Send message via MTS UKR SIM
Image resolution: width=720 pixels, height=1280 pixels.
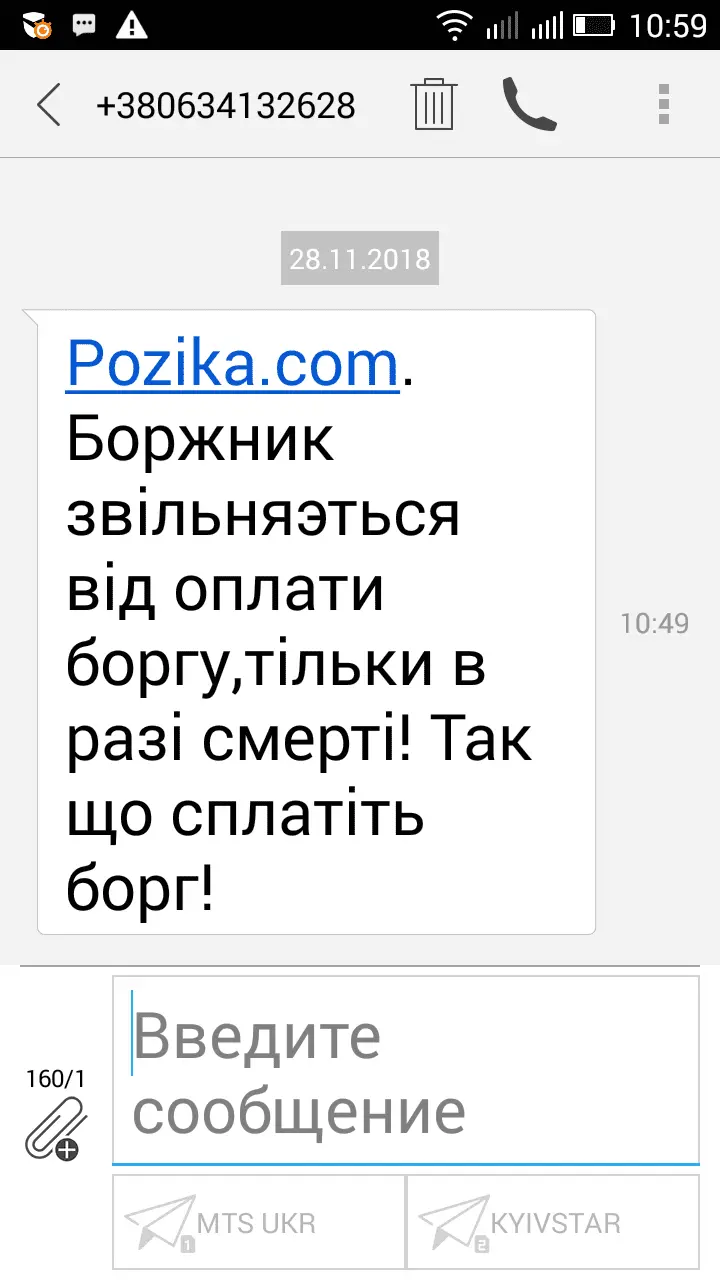pyautogui.click(x=258, y=1222)
